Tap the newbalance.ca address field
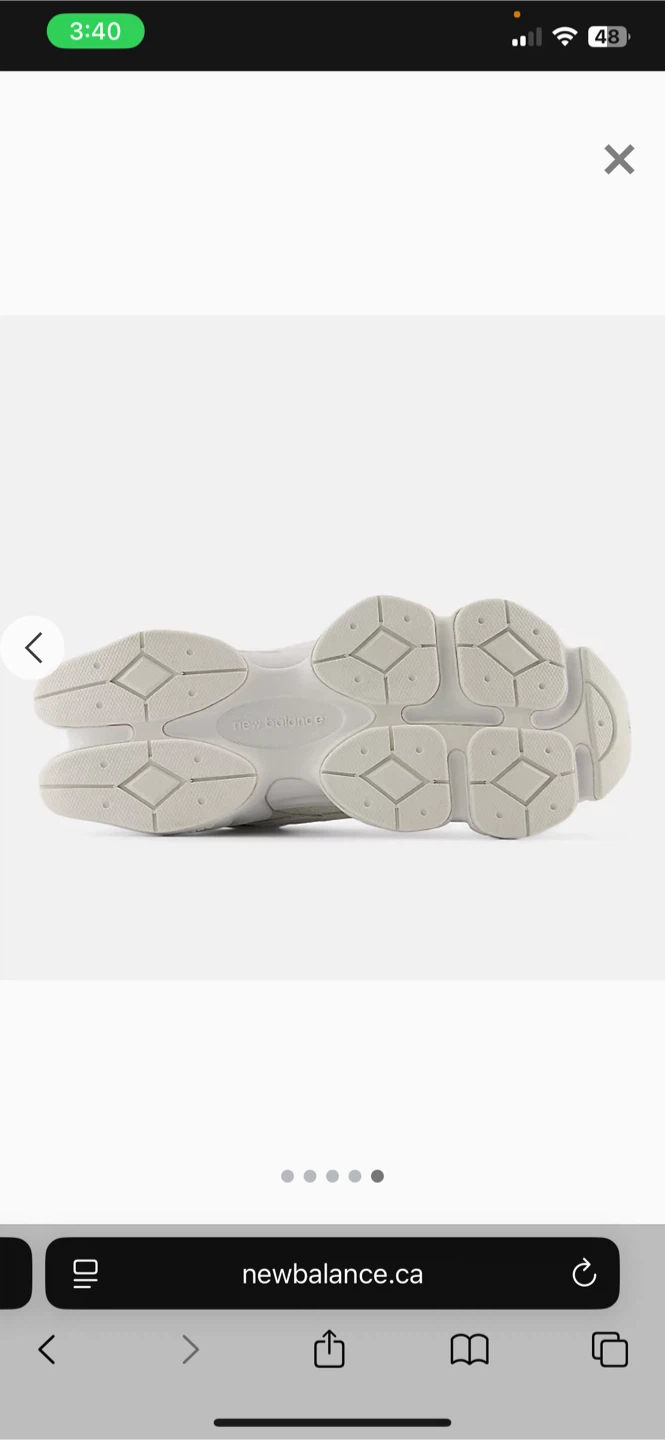 [x=332, y=1274]
